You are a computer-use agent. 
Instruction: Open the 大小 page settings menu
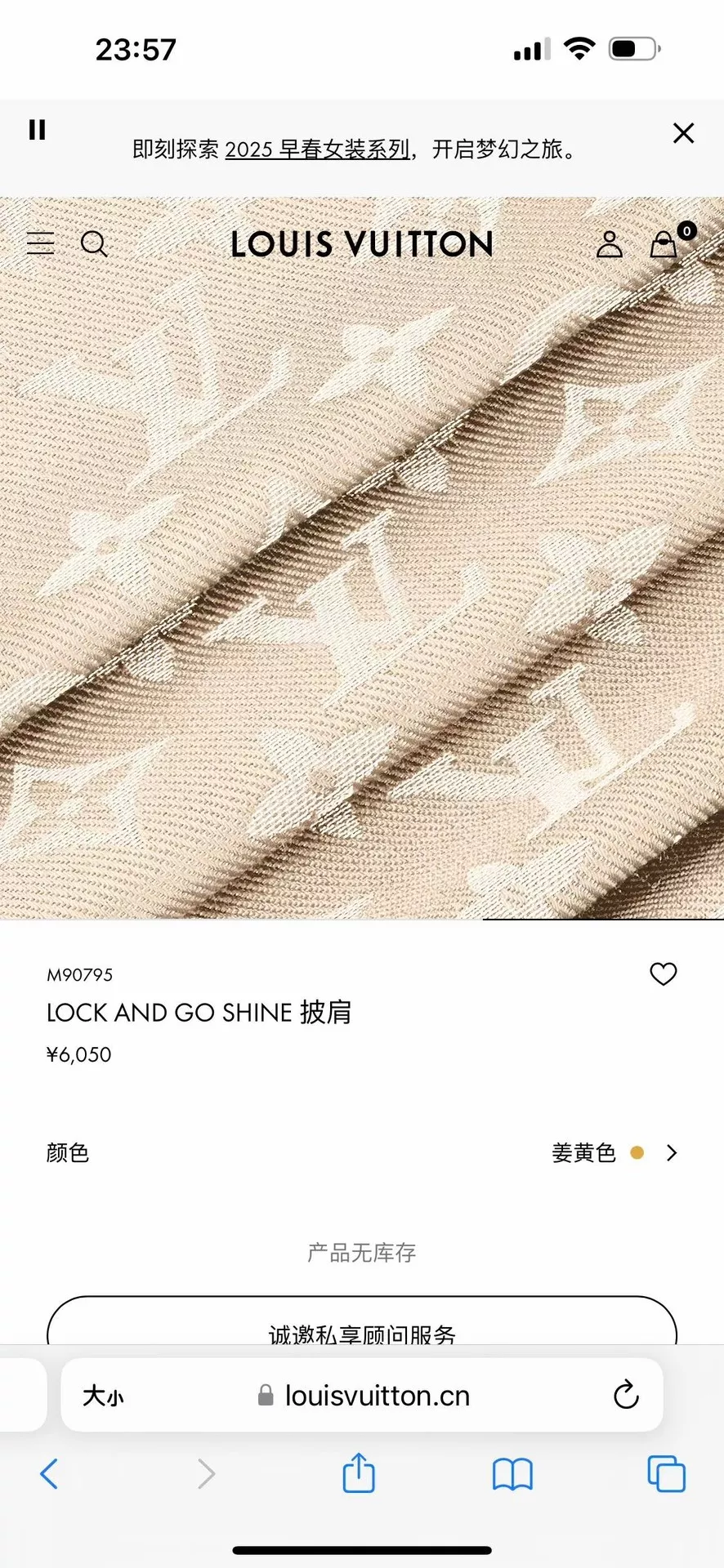tap(103, 1396)
